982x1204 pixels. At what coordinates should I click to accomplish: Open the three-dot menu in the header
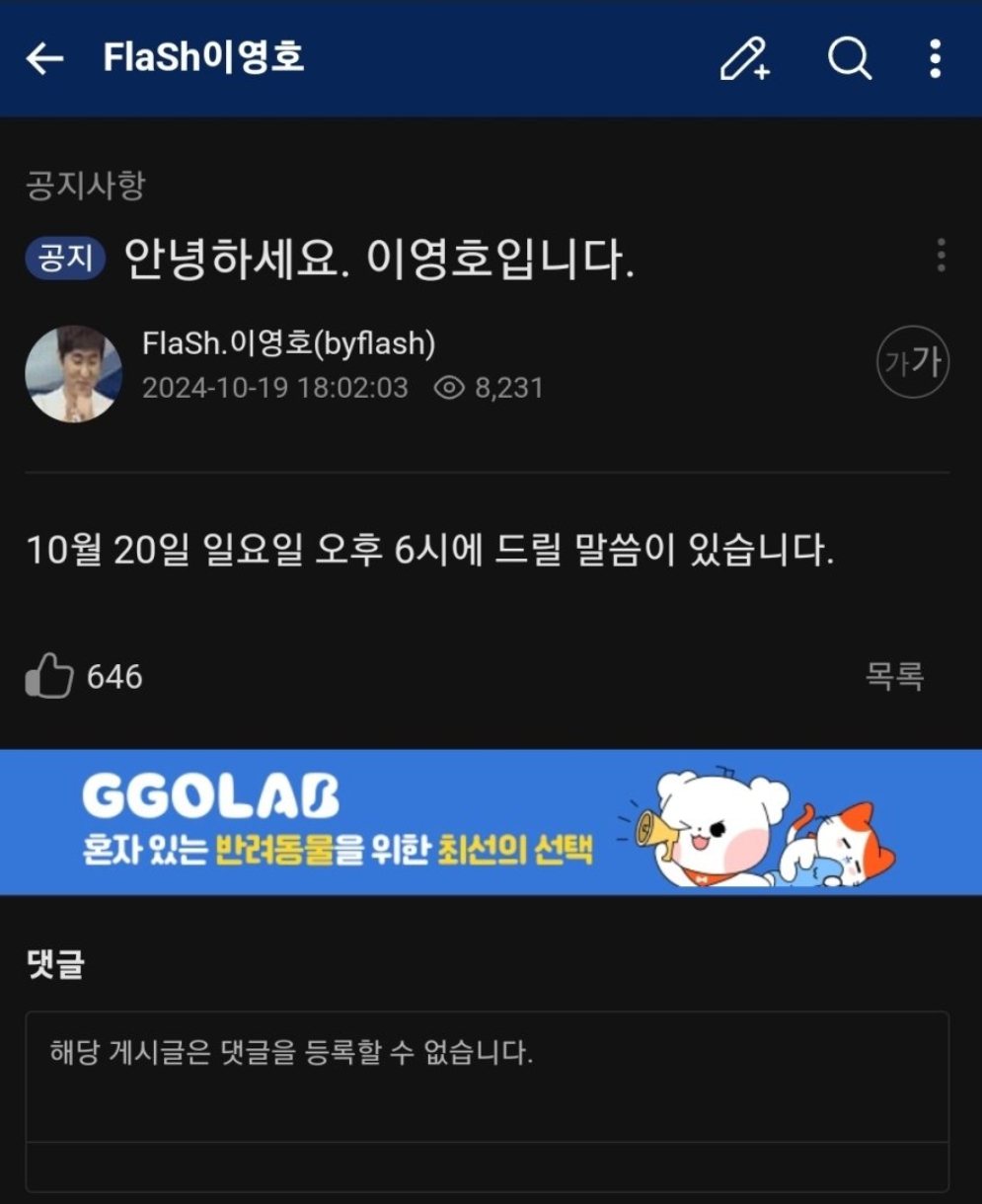pyautogui.click(x=934, y=59)
